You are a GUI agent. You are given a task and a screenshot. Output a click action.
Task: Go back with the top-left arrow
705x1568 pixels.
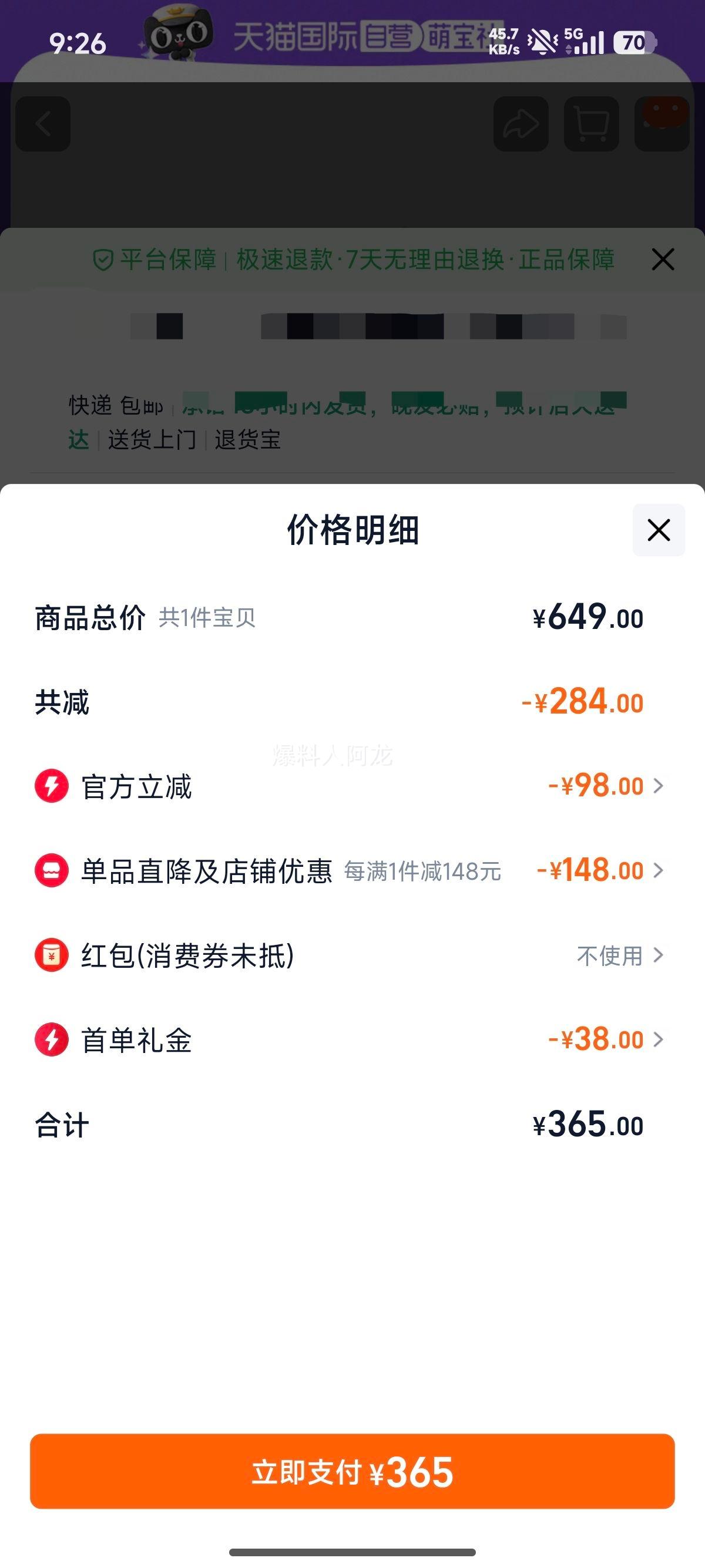point(43,124)
